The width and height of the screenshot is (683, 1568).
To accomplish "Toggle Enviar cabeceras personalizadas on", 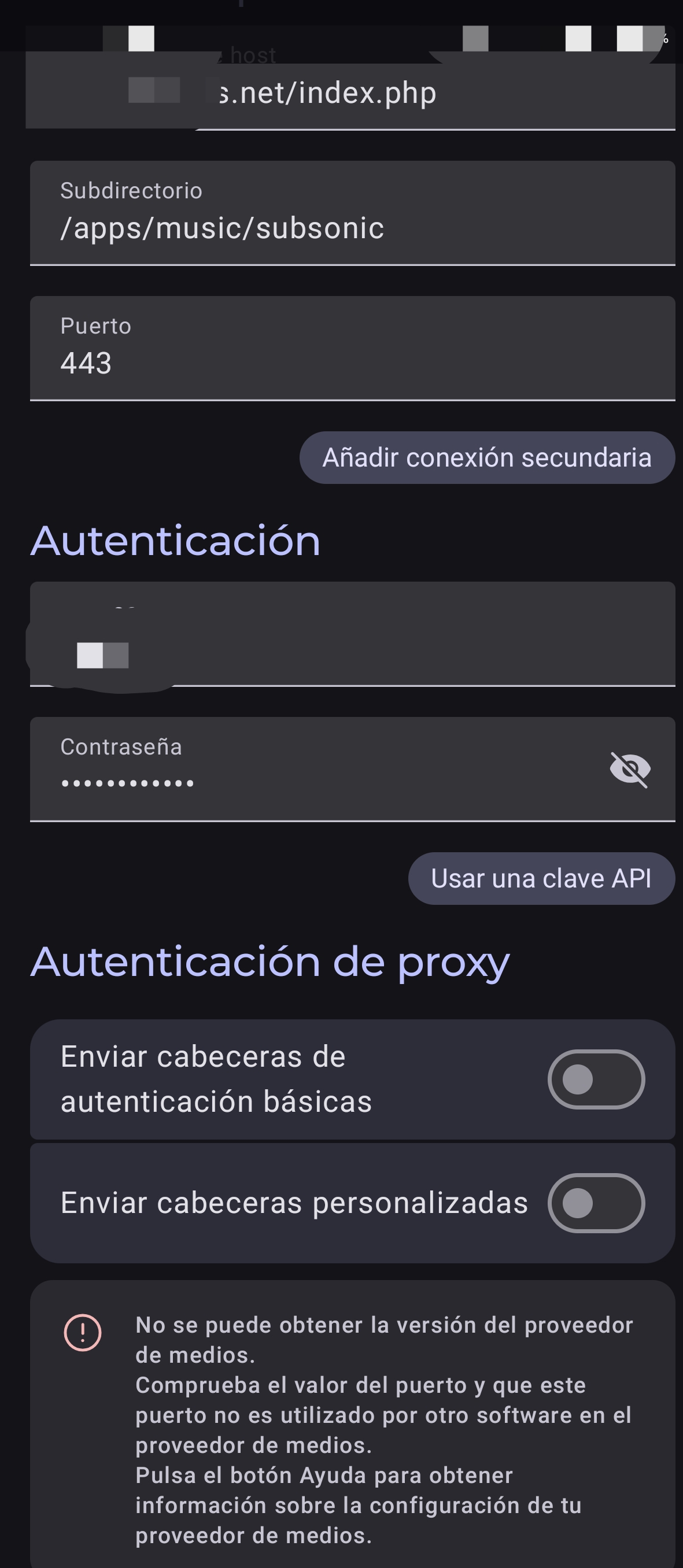I will point(595,1203).
